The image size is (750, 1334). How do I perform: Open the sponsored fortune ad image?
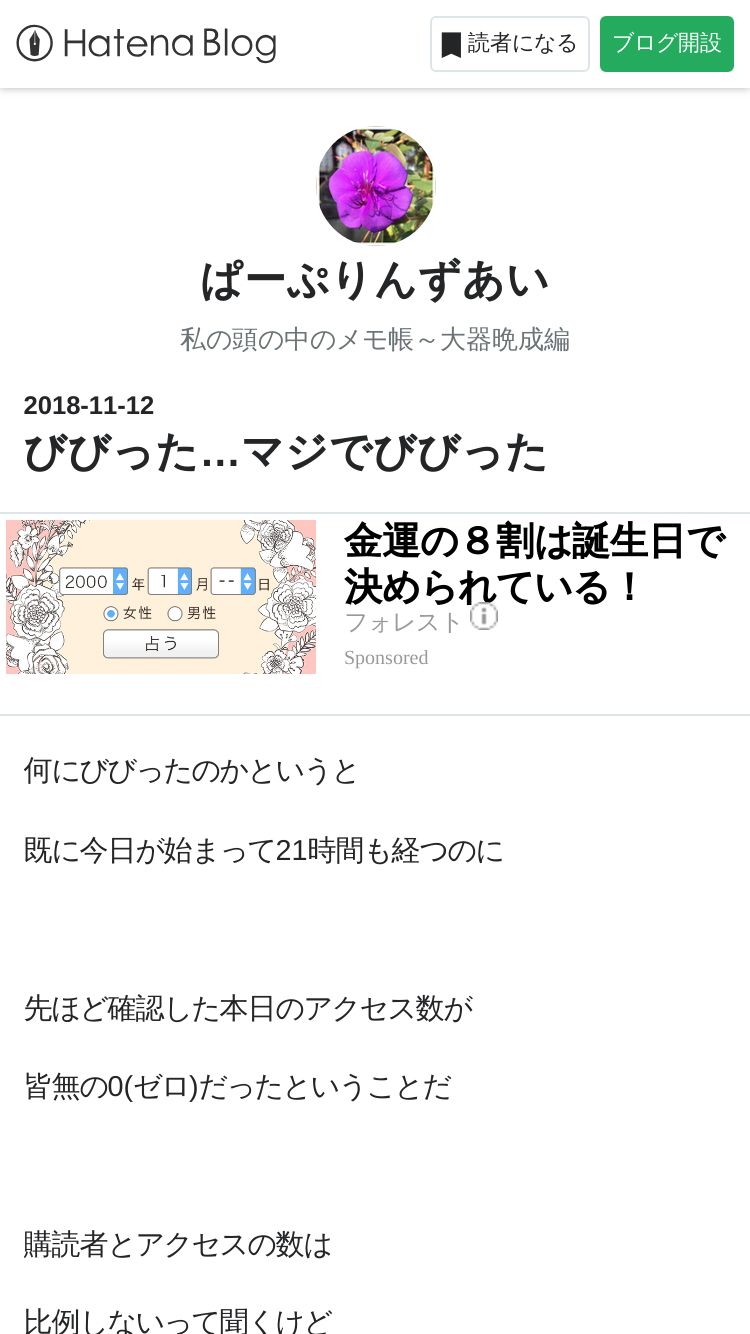(x=161, y=597)
